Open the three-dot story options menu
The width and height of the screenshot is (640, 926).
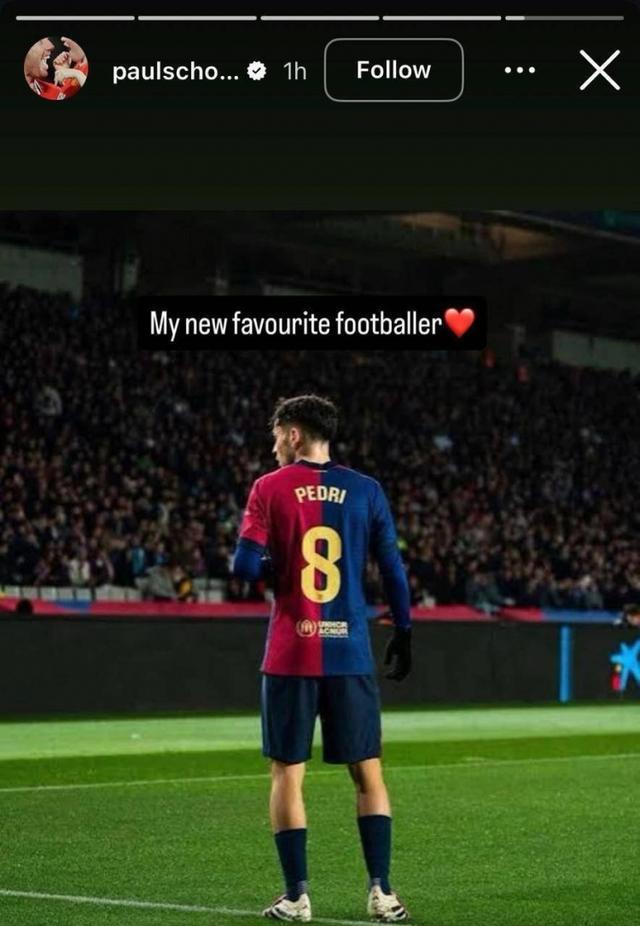[519, 70]
